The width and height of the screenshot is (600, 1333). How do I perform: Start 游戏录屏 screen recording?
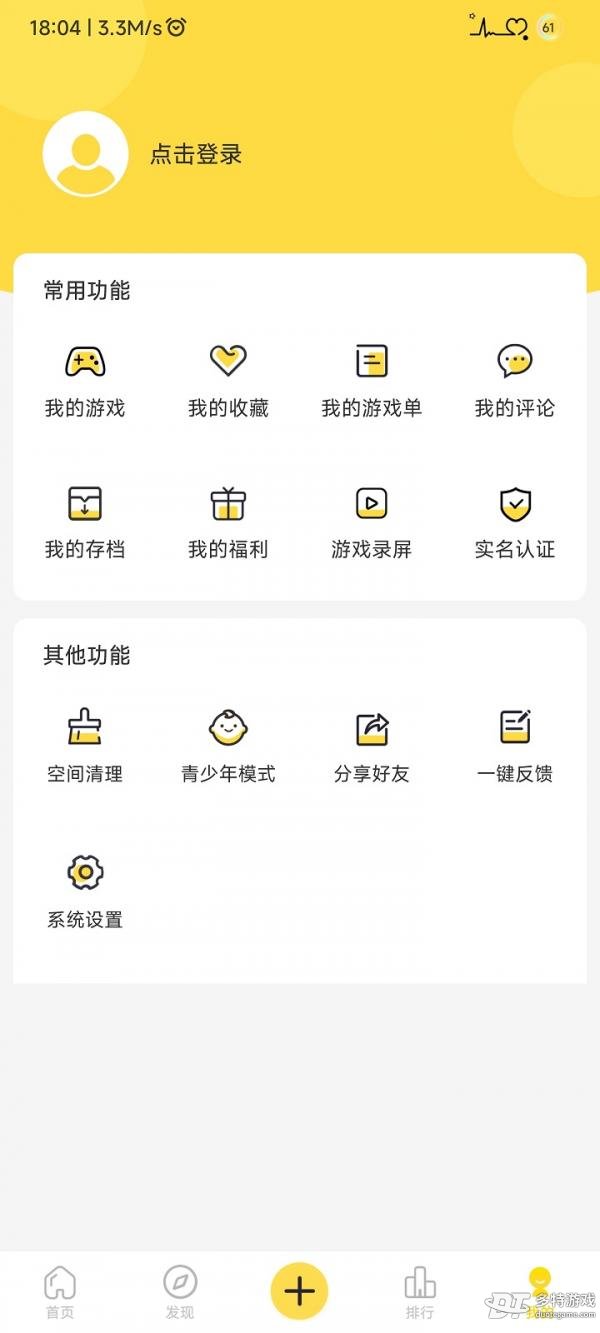[x=371, y=520]
